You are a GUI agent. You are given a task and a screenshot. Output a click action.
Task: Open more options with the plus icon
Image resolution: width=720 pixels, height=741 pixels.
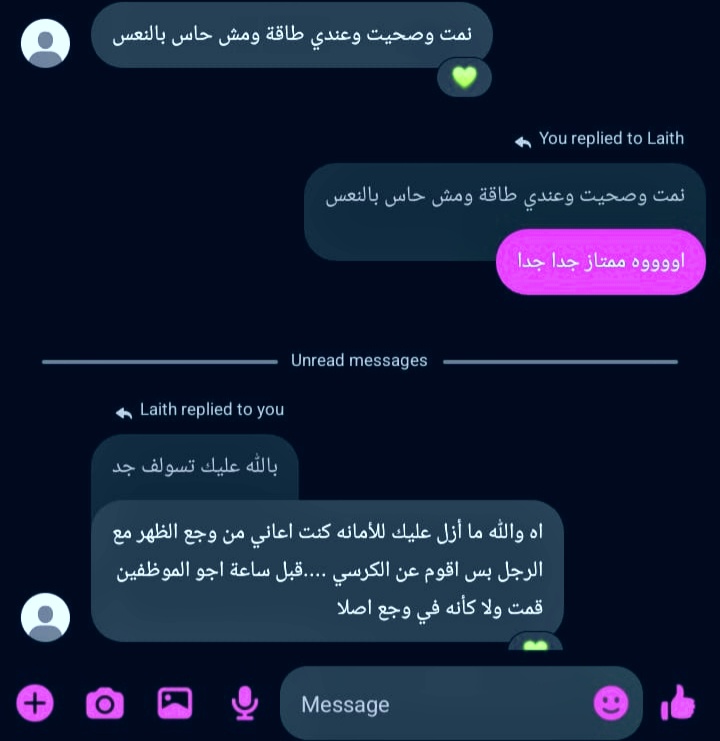coord(36,704)
